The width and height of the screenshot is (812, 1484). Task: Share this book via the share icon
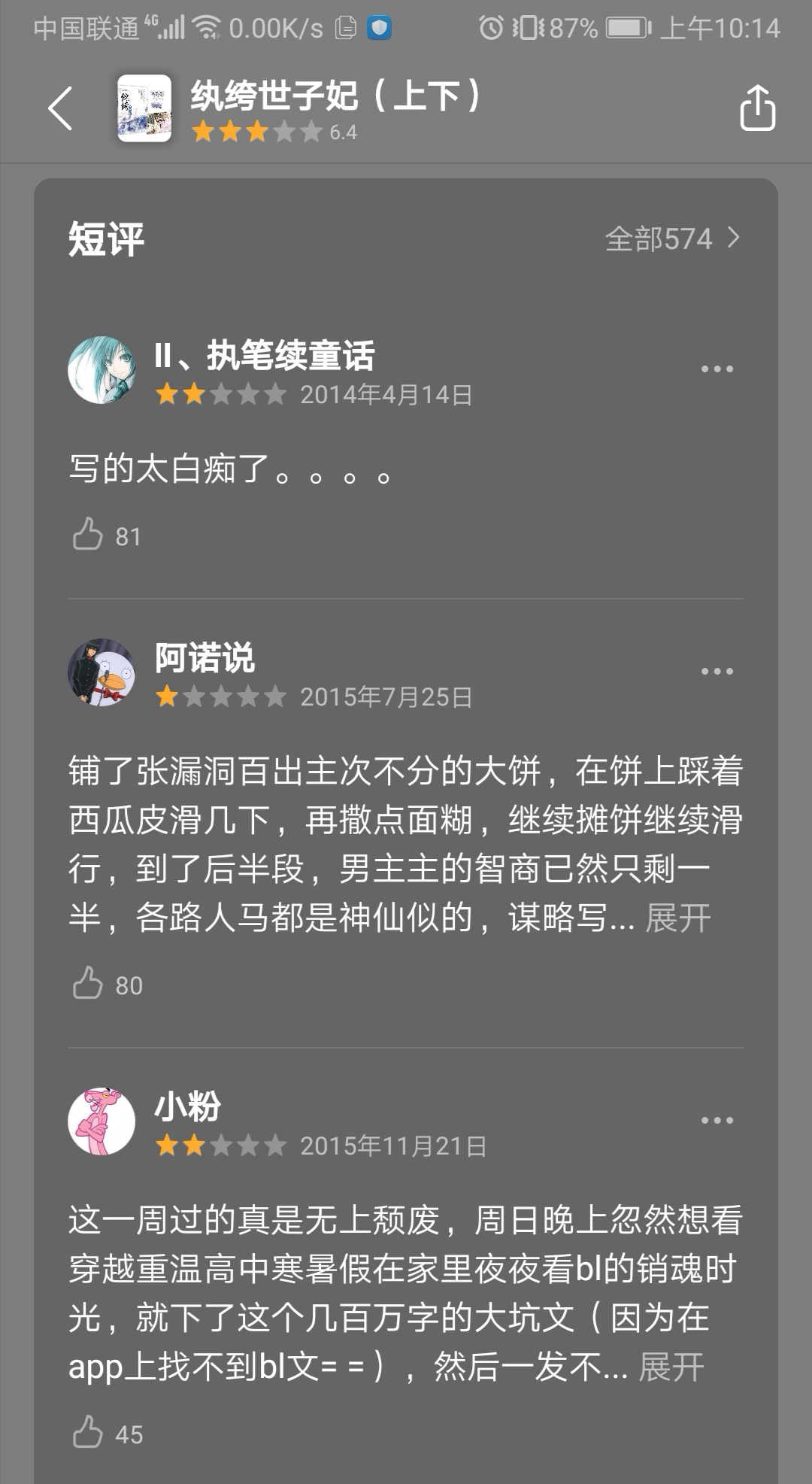756,108
